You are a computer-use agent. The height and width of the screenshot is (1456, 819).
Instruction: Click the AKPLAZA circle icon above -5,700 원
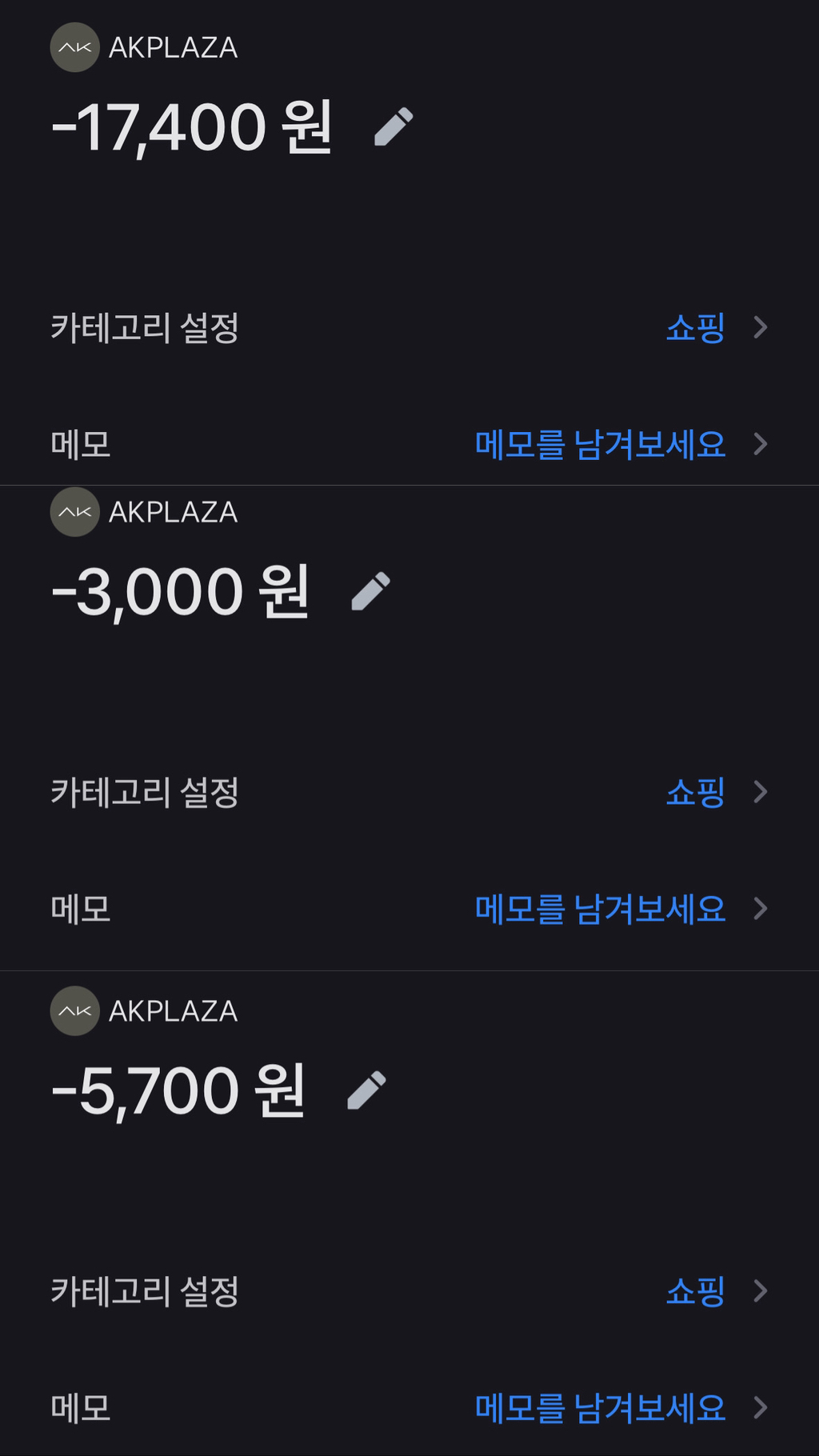tap(74, 1010)
